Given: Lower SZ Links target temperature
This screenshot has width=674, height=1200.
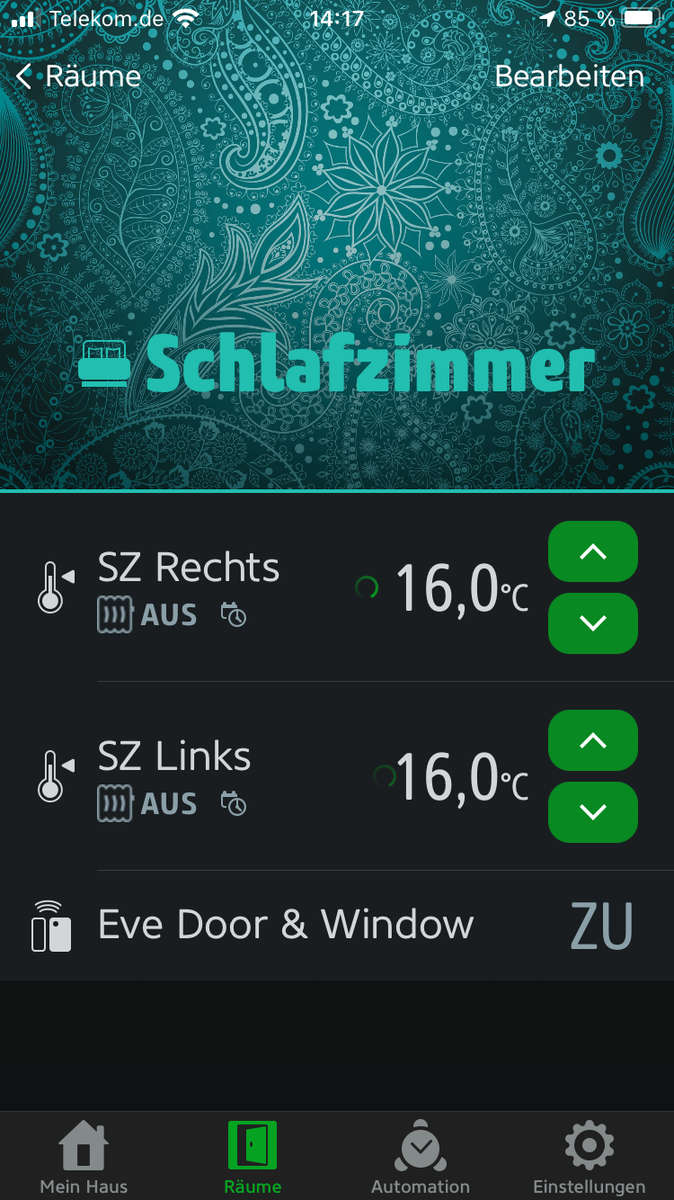Looking at the screenshot, I should [x=592, y=812].
